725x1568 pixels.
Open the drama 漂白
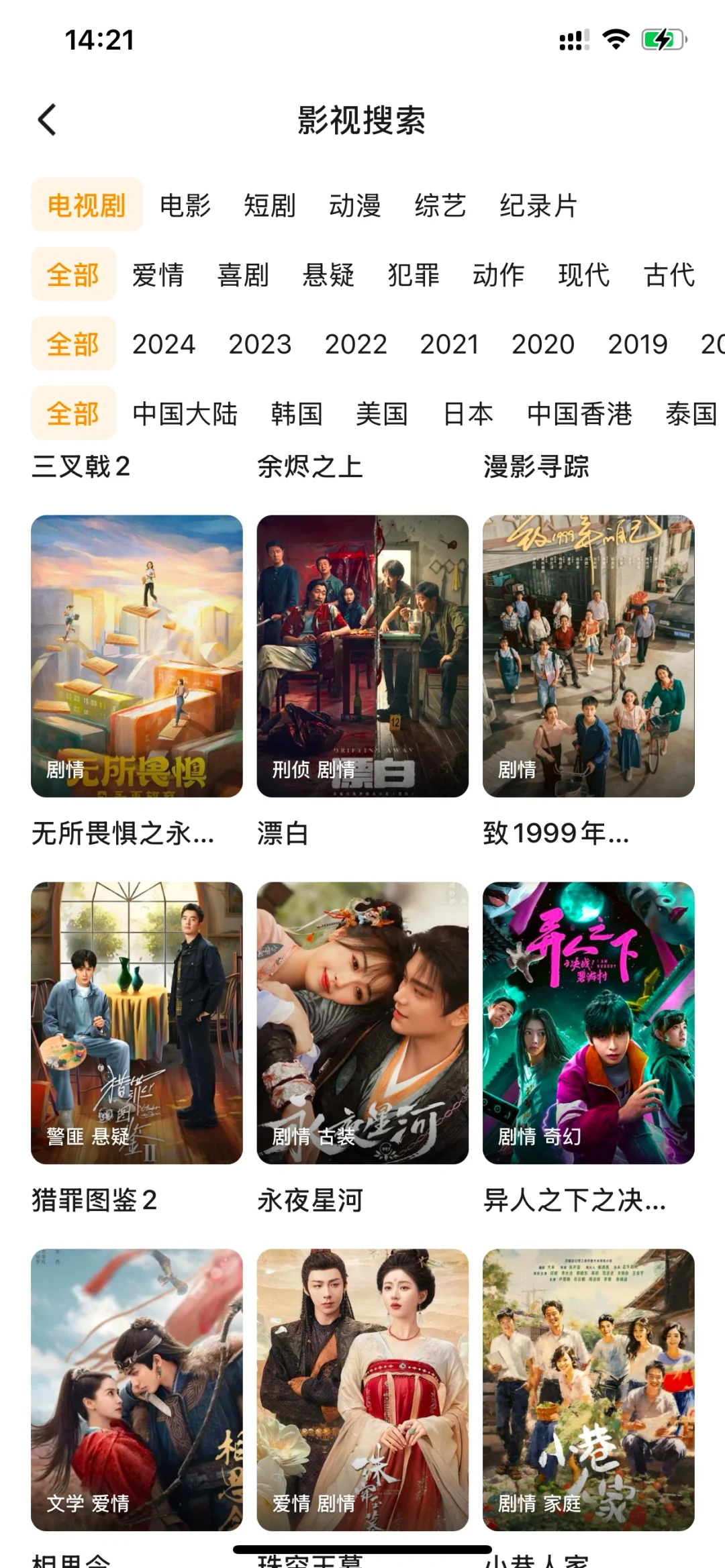[x=362, y=656]
